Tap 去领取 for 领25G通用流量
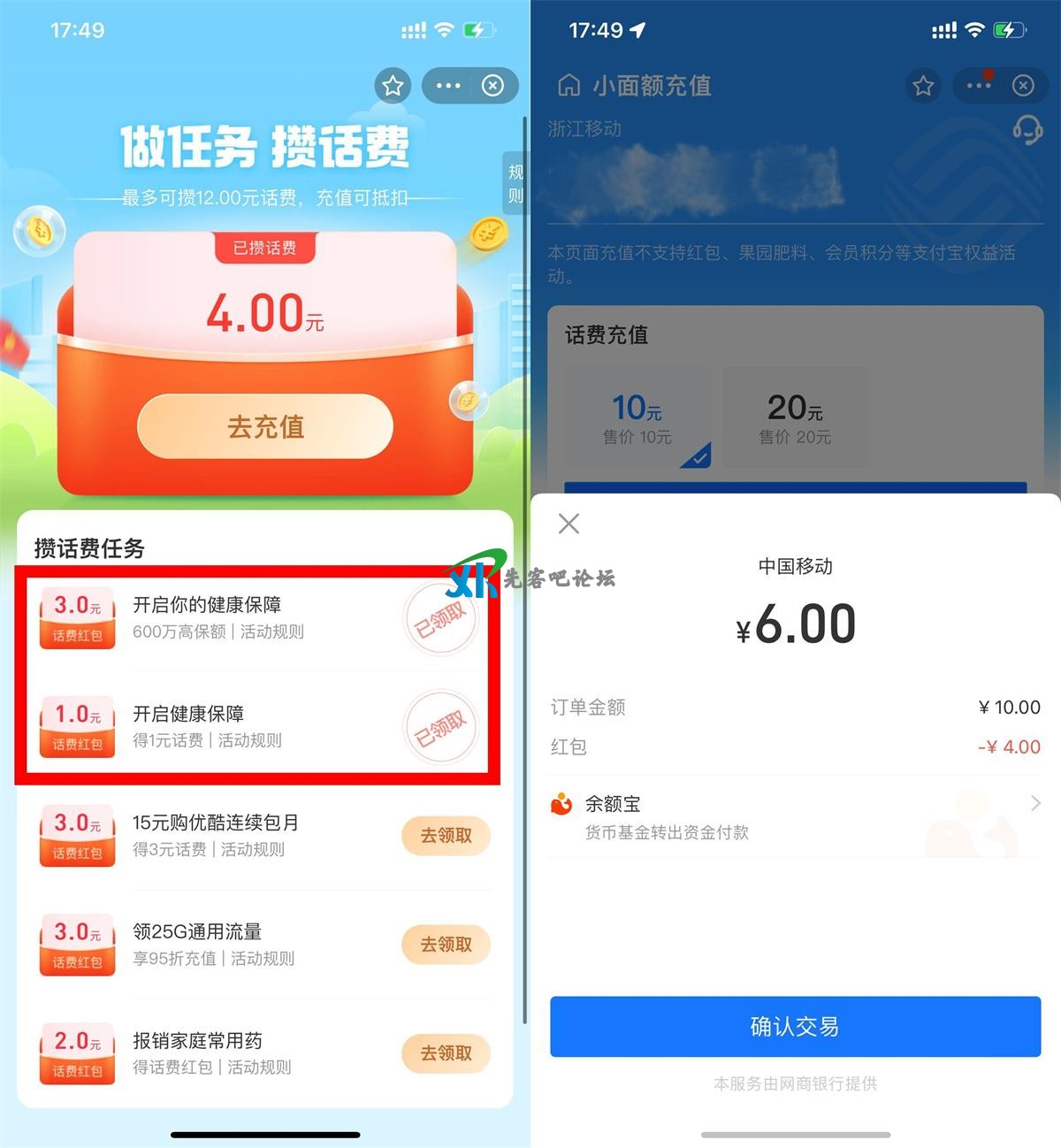 tap(446, 945)
